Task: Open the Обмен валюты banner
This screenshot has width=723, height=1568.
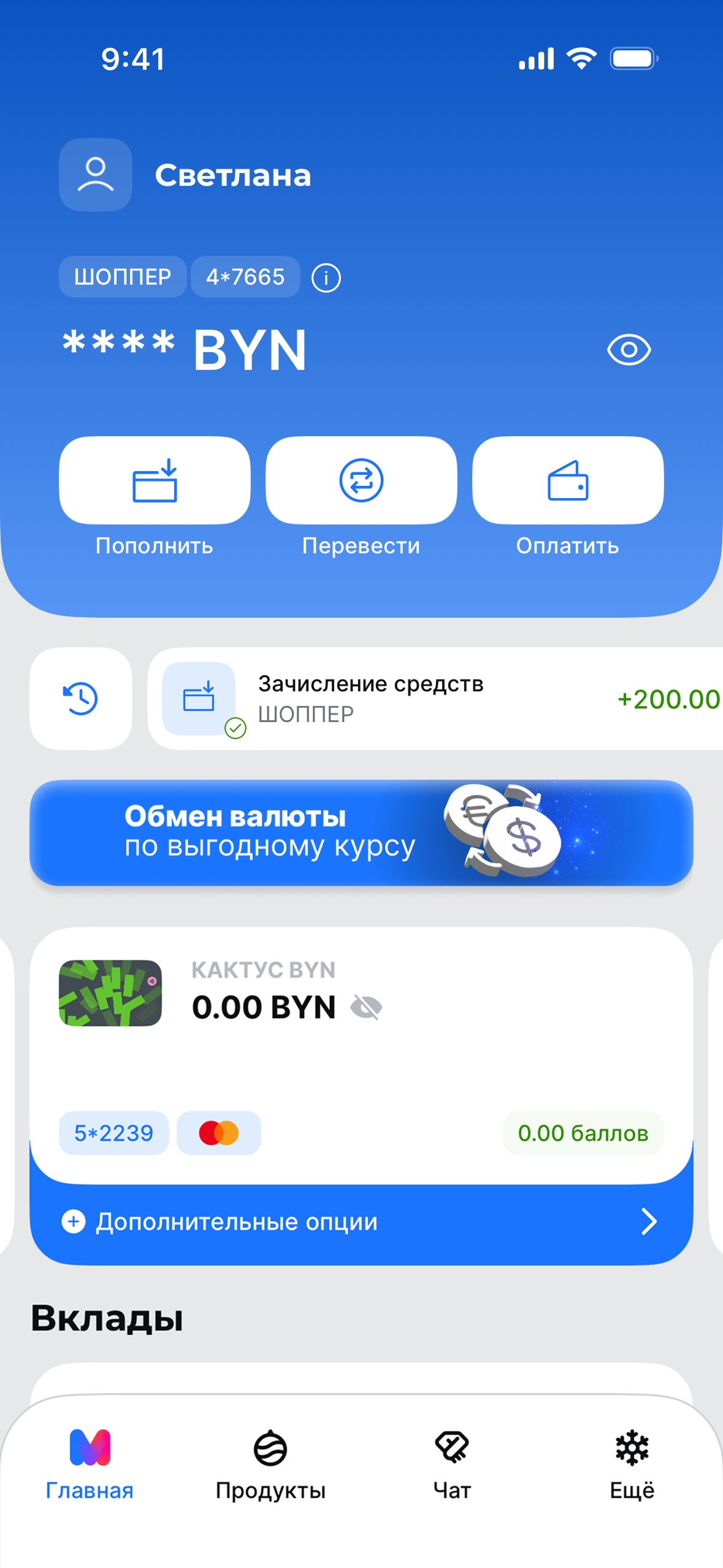Action: tap(361, 832)
